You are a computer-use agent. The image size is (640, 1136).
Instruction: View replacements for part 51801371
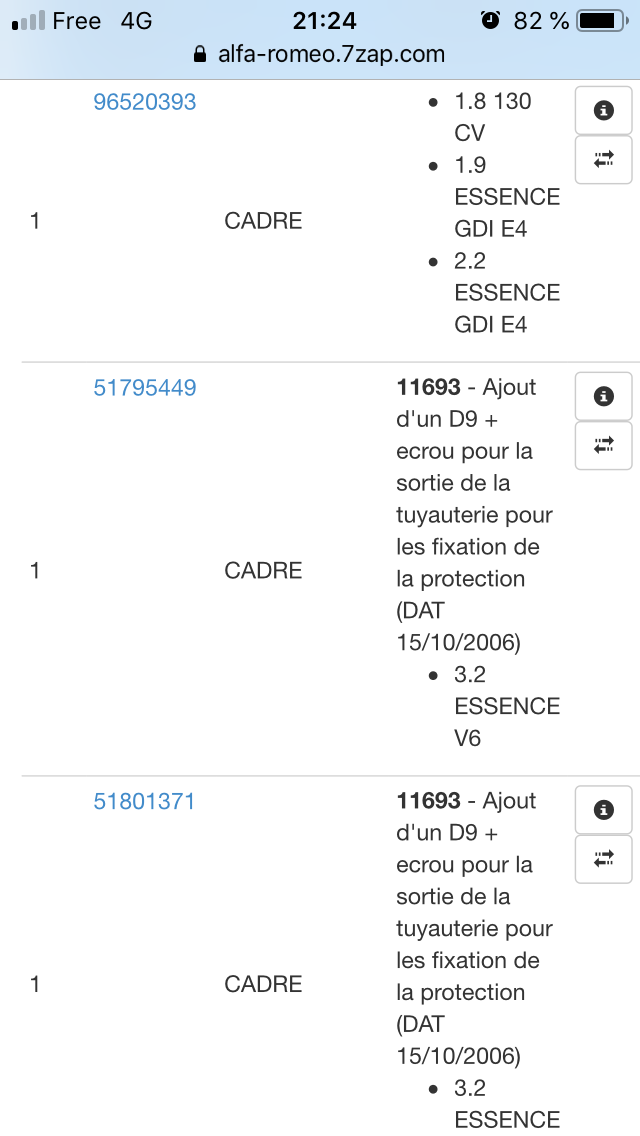click(x=603, y=859)
